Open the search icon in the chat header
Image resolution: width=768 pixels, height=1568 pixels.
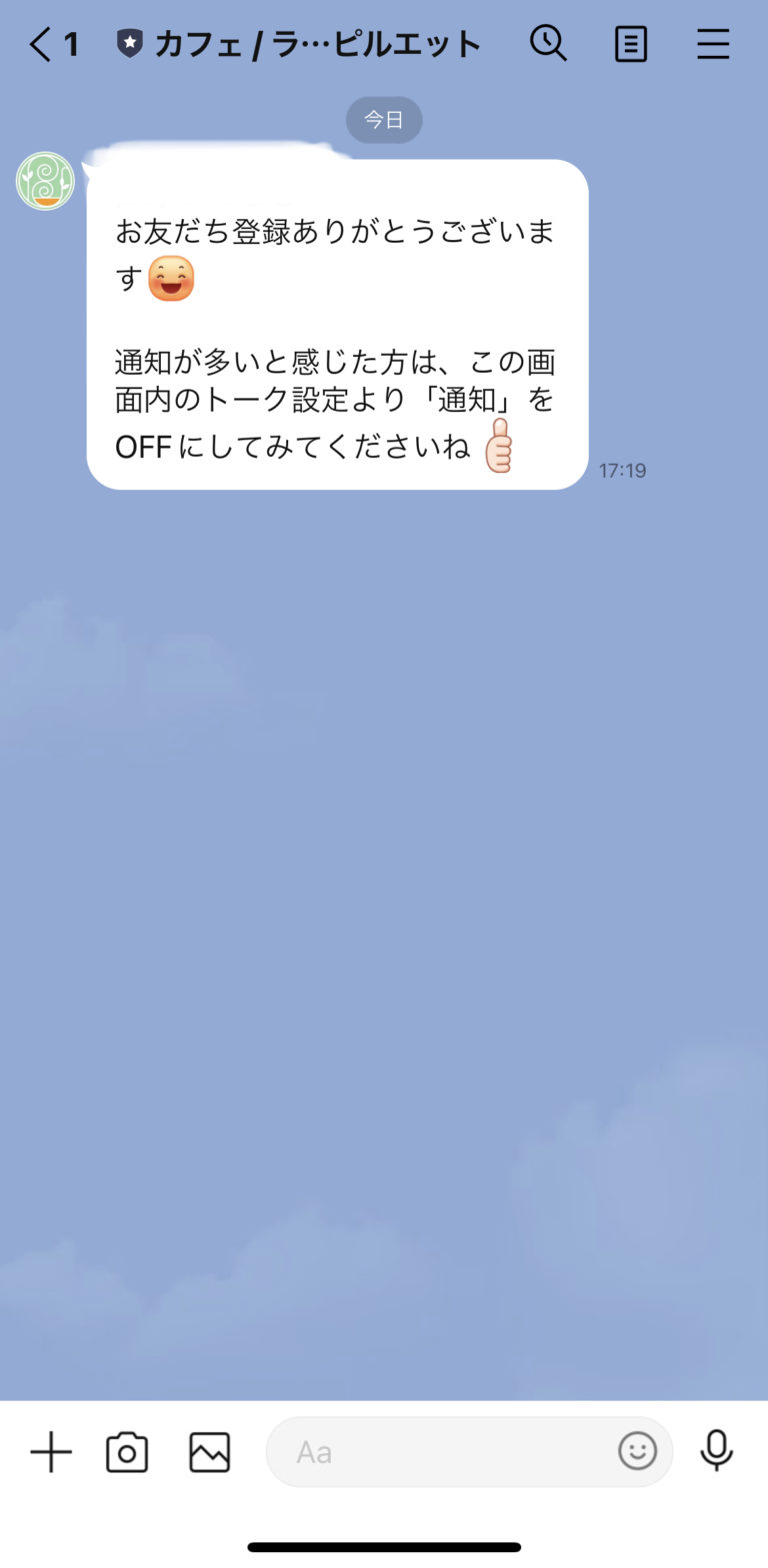coord(549,43)
